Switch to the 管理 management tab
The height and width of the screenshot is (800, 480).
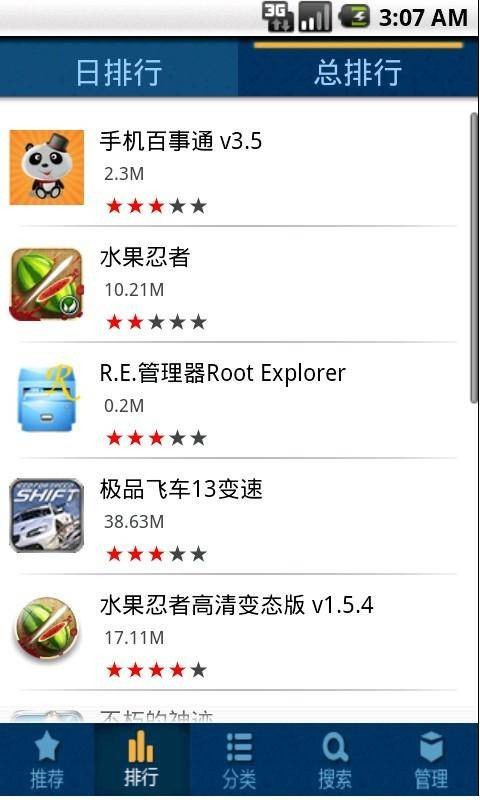click(x=431, y=760)
